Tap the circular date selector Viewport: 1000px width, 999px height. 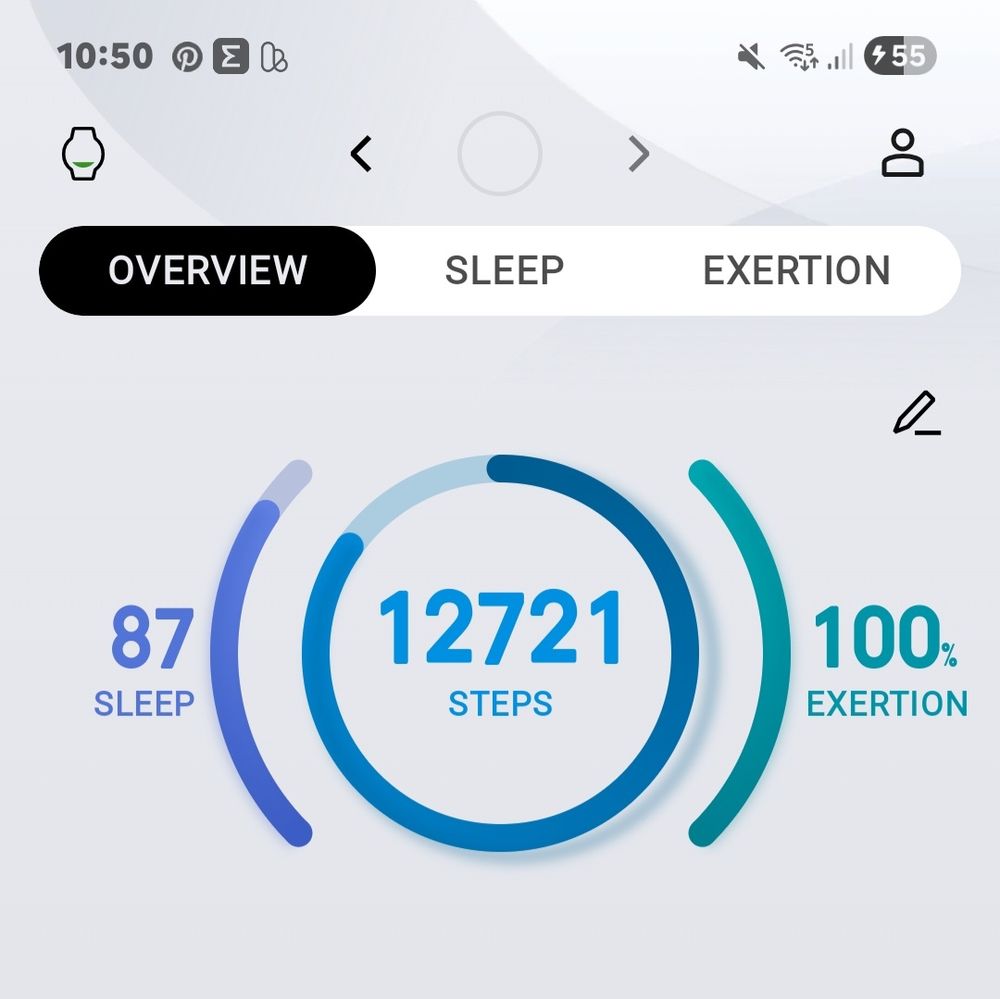pos(499,154)
